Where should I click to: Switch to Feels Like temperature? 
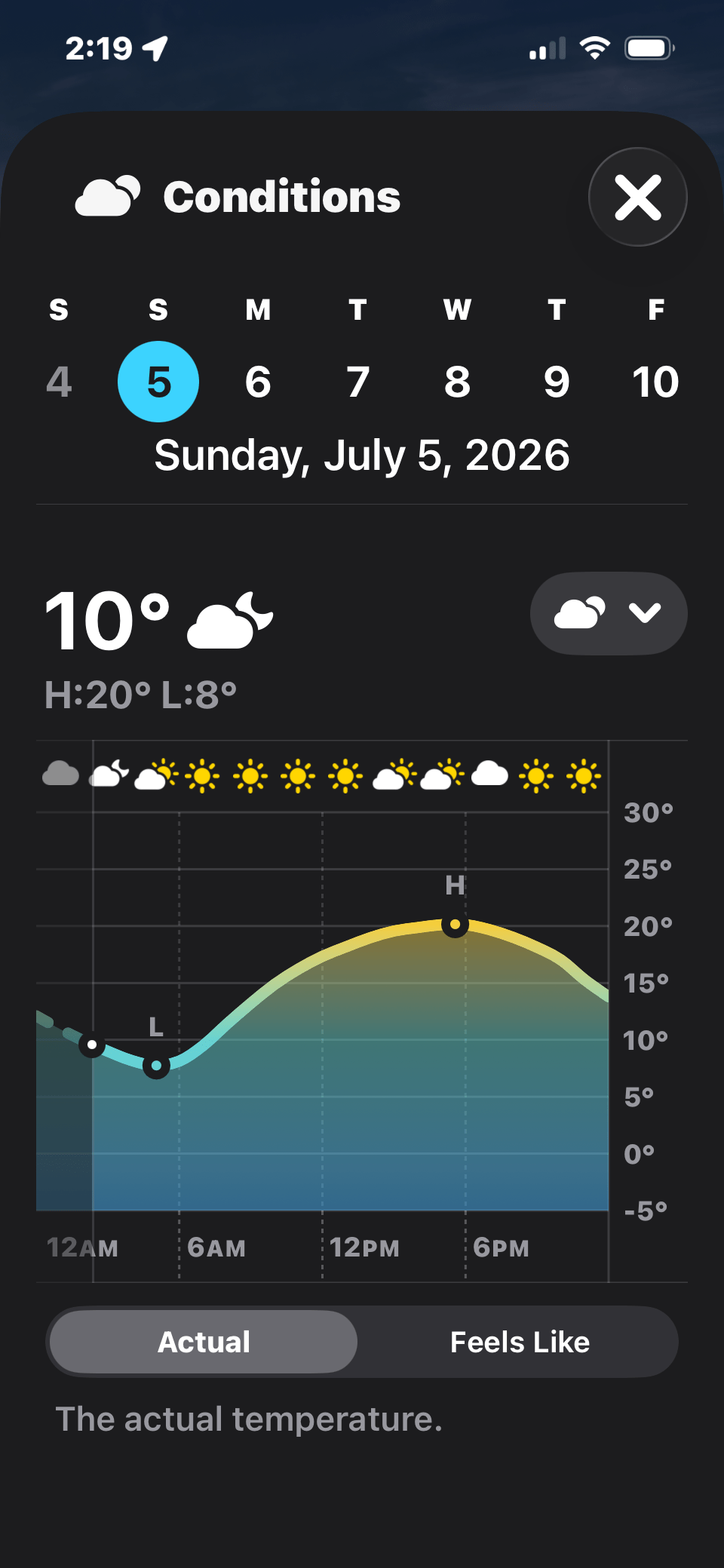click(520, 1342)
